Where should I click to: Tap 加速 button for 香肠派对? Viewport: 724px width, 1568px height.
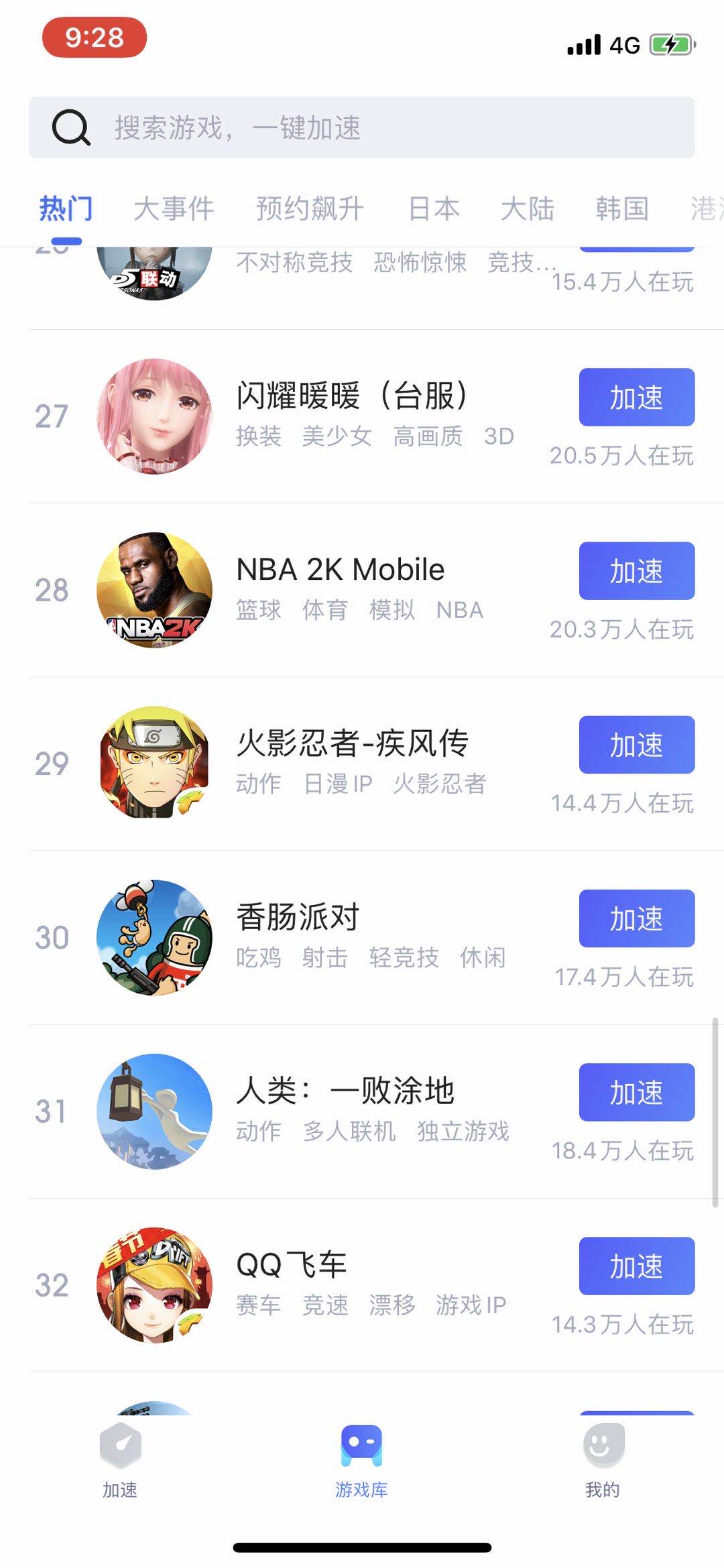coord(636,918)
